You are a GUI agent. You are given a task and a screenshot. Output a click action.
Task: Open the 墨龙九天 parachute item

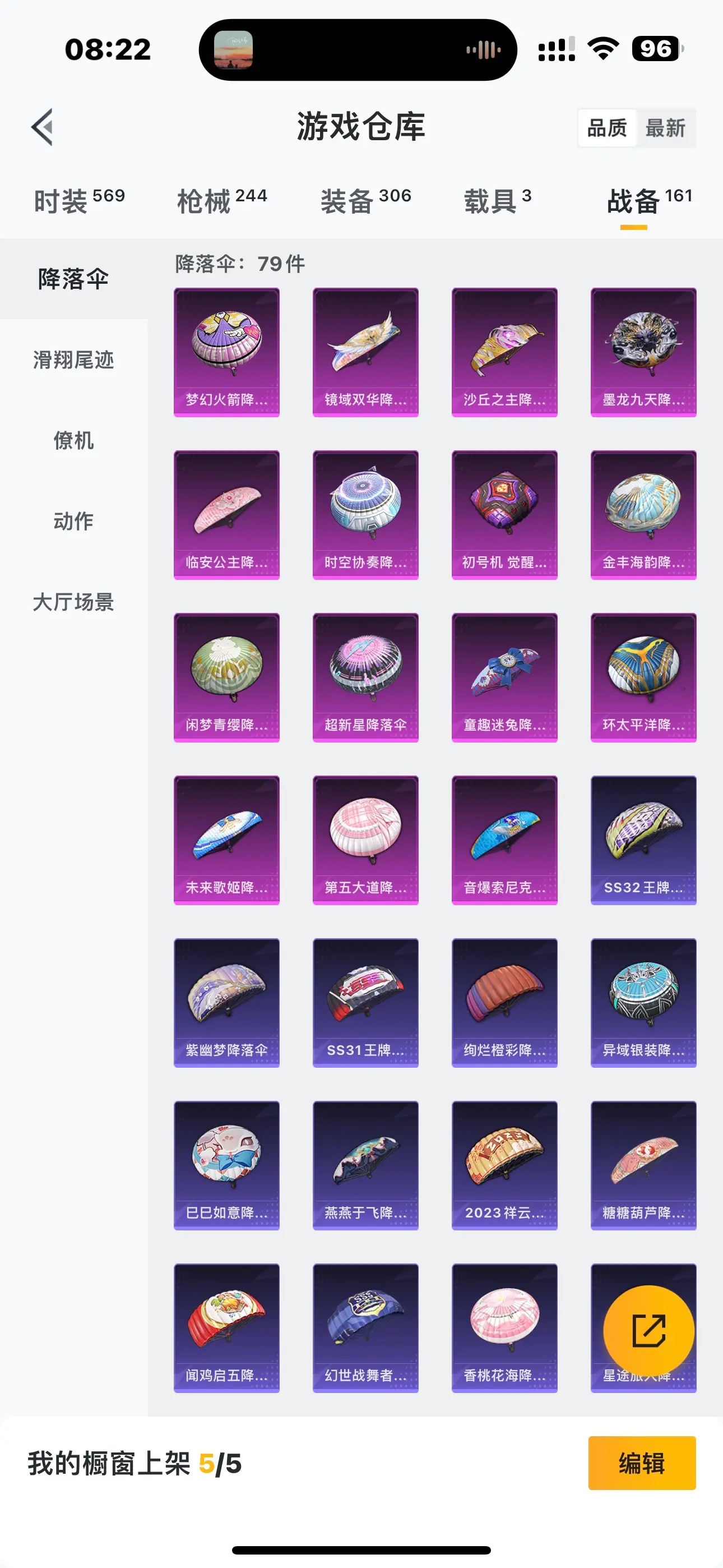(x=643, y=352)
